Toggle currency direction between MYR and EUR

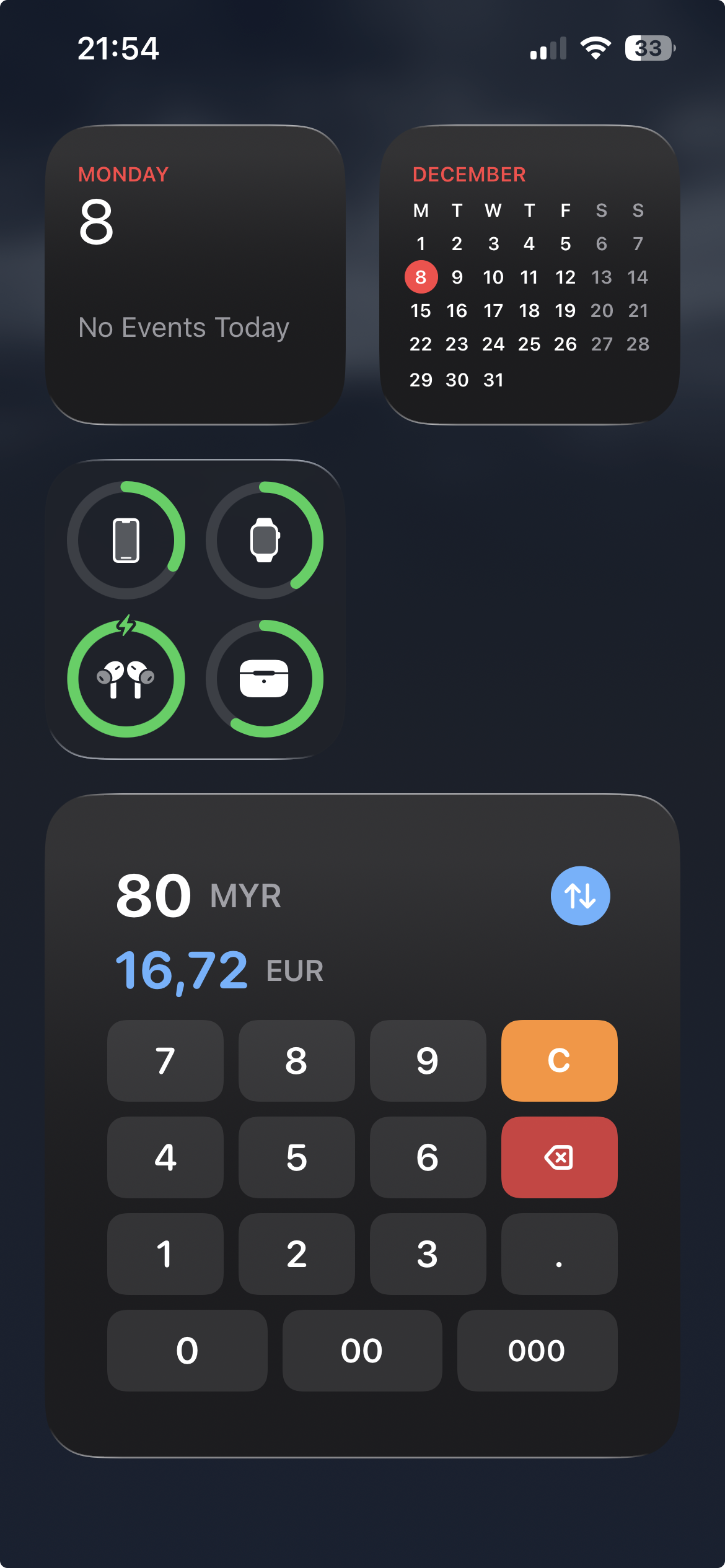click(x=581, y=896)
